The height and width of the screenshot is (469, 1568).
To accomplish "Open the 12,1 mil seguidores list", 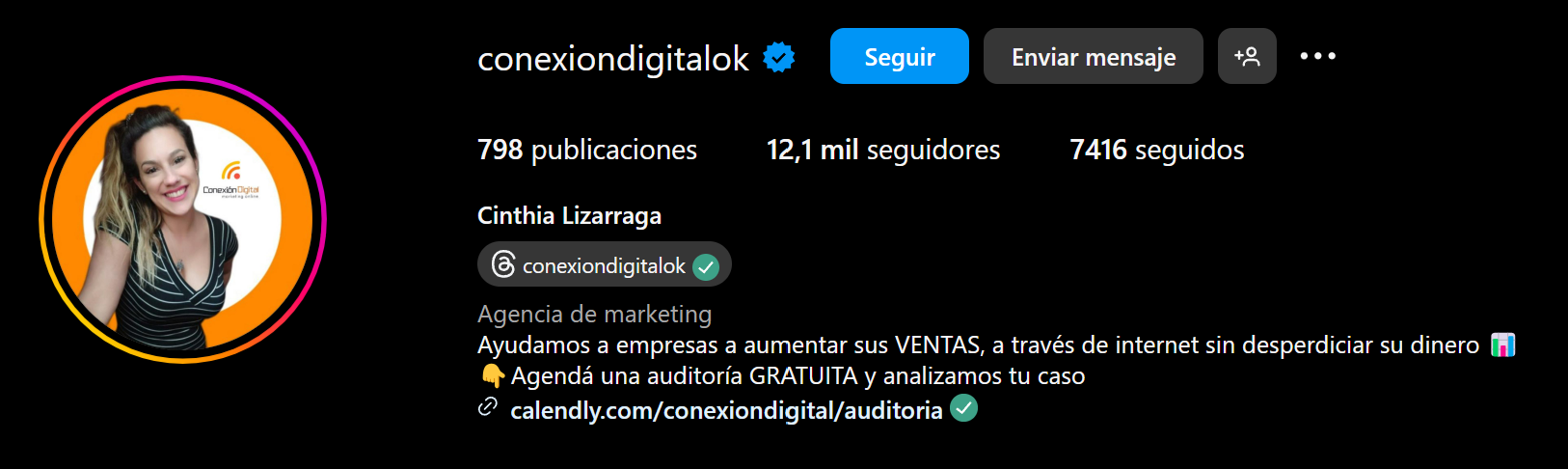I will [x=882, y=150].
